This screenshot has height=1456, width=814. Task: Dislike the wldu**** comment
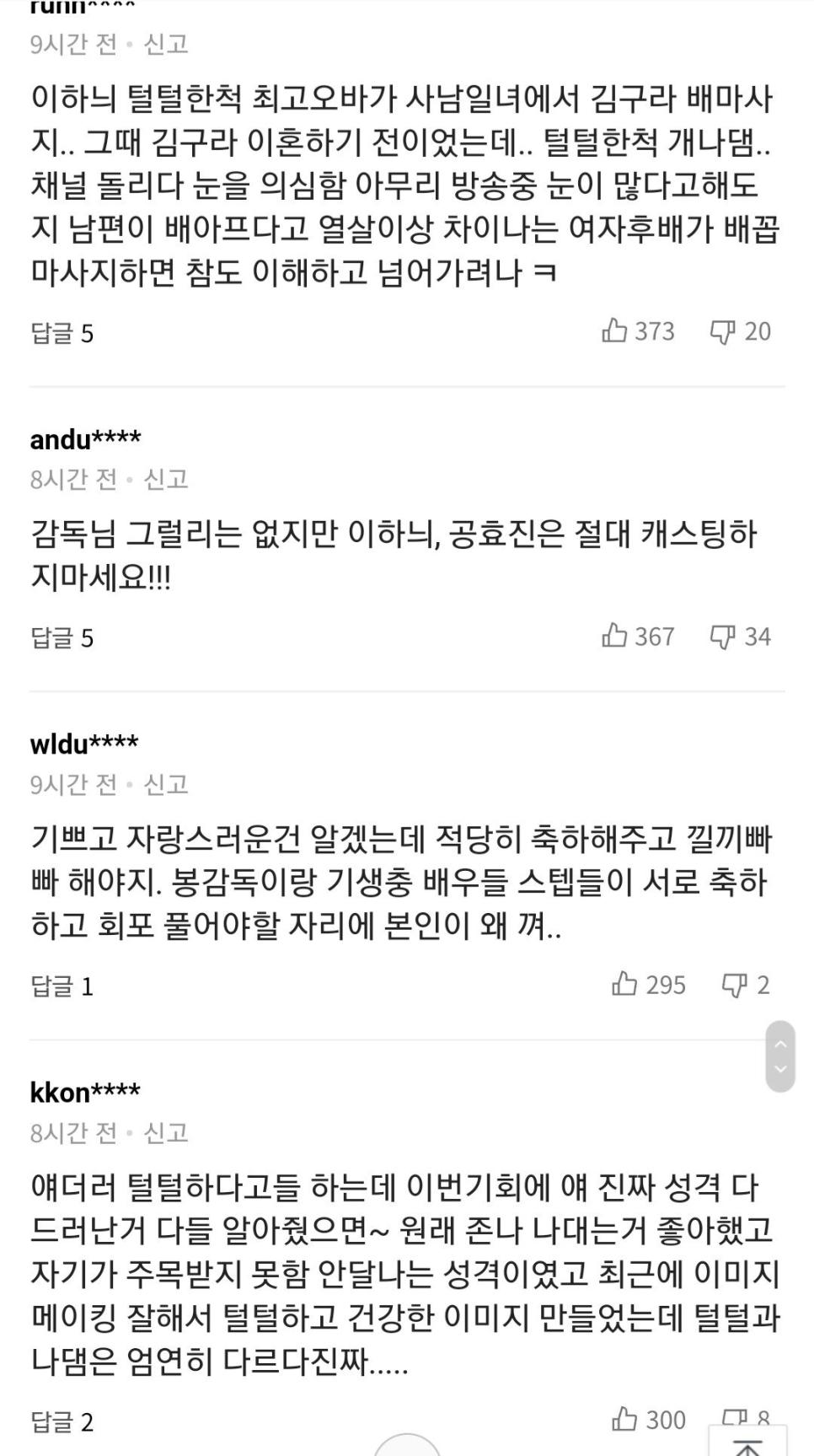point(746,985)
